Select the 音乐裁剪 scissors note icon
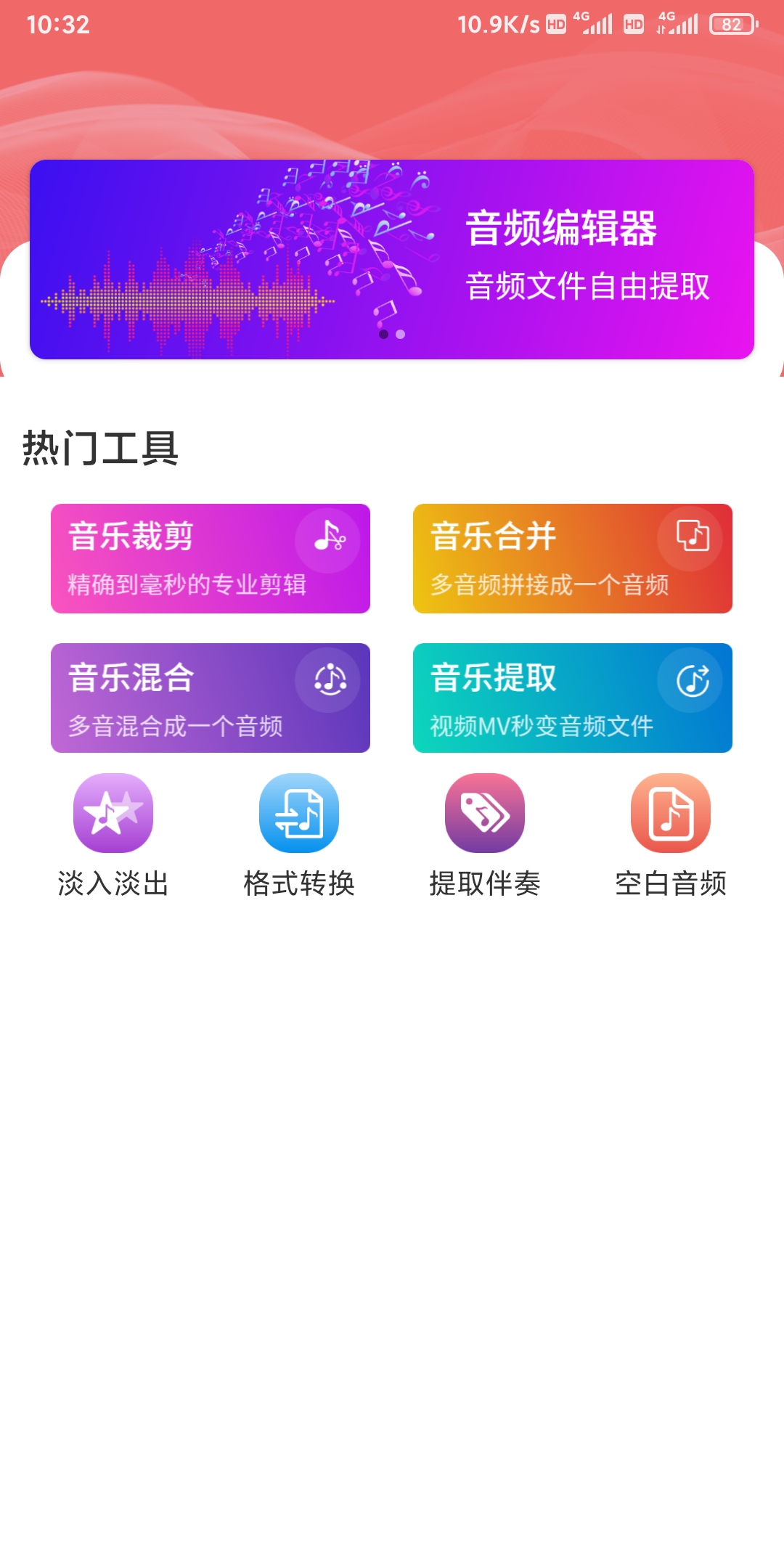 click(330, 538)
